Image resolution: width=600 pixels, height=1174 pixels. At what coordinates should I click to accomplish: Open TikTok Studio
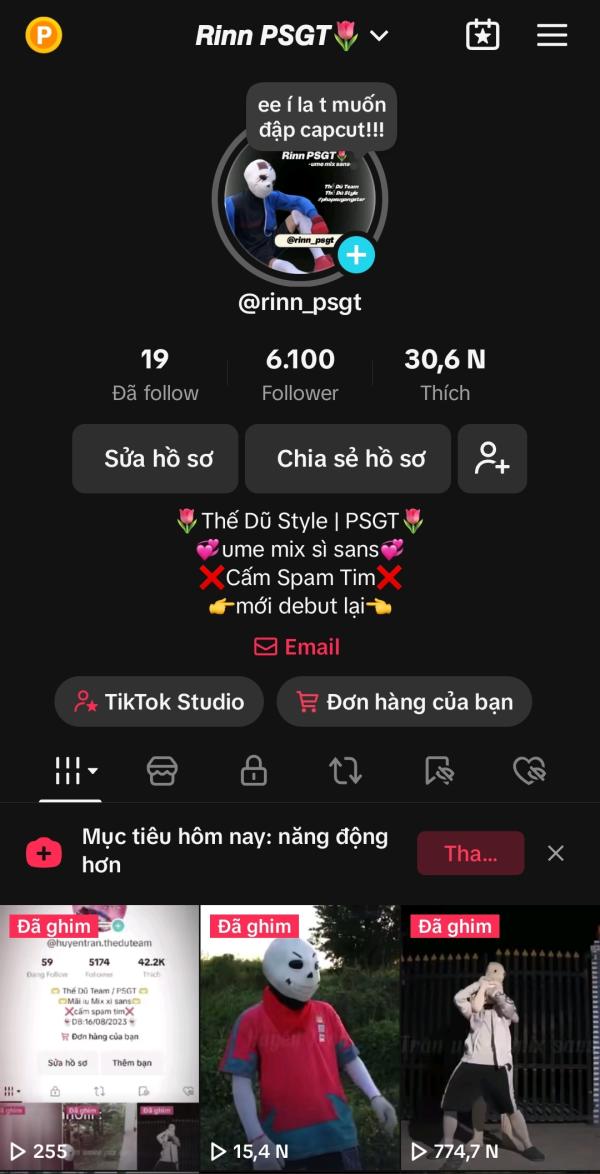pyautogui.click(x=159, y=702)
